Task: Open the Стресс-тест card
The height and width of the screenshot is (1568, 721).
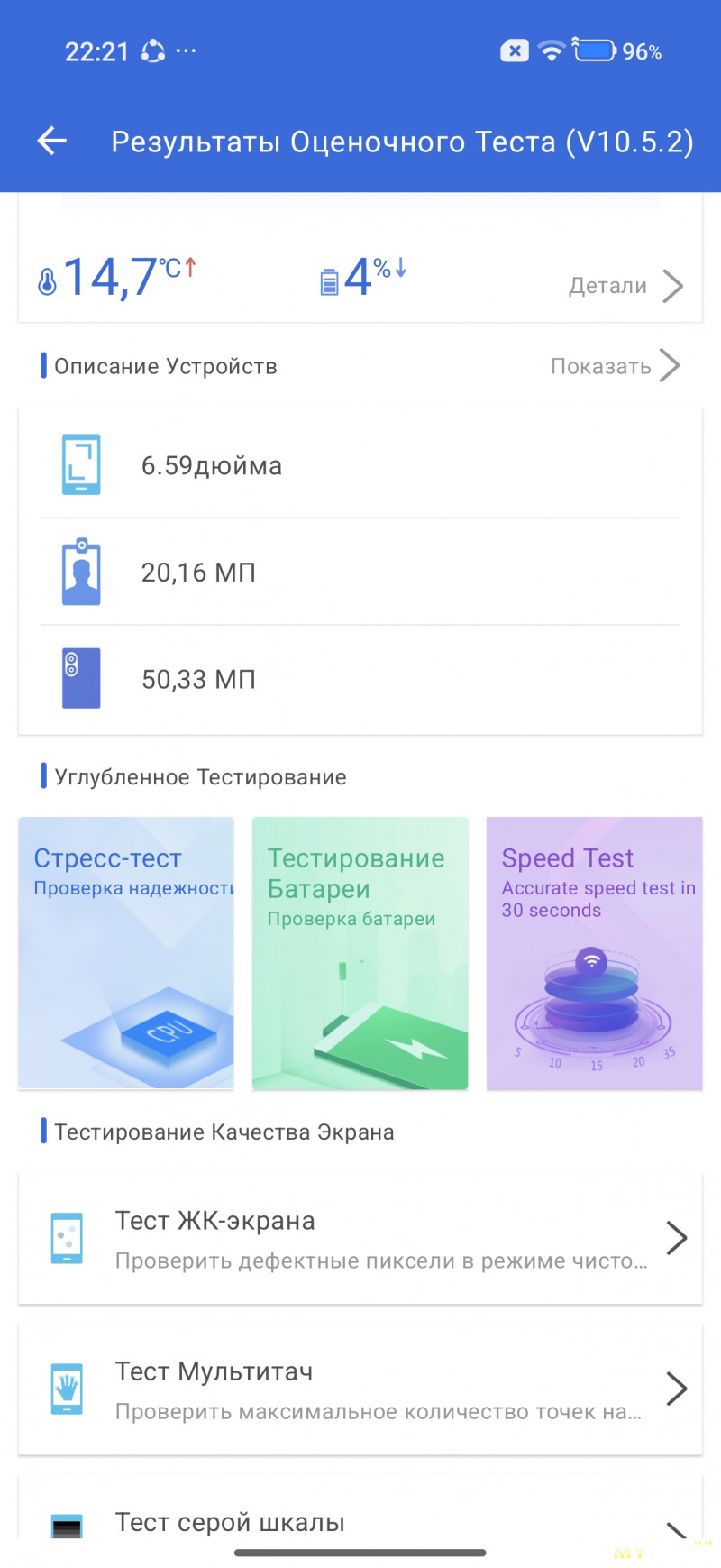Action: pyautogui.click(x=126, y=952)
